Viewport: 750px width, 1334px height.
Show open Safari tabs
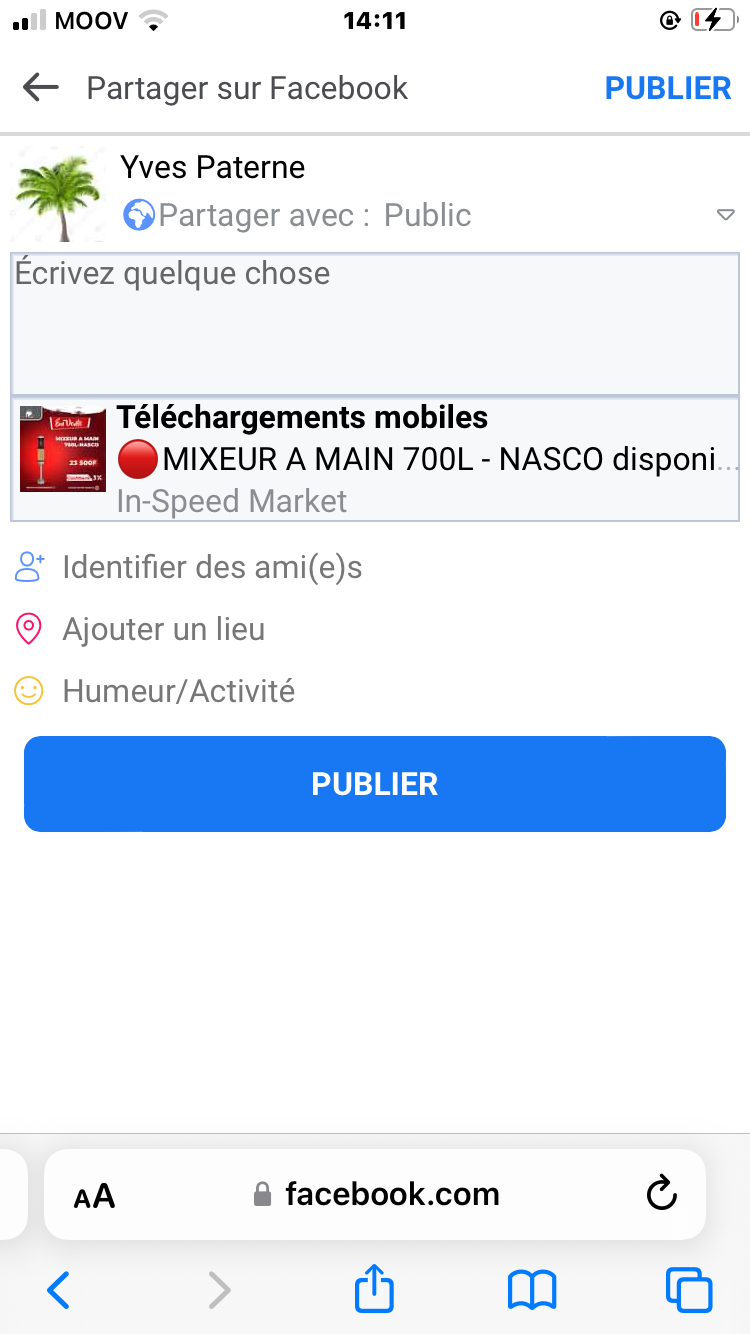point(689,1289)
